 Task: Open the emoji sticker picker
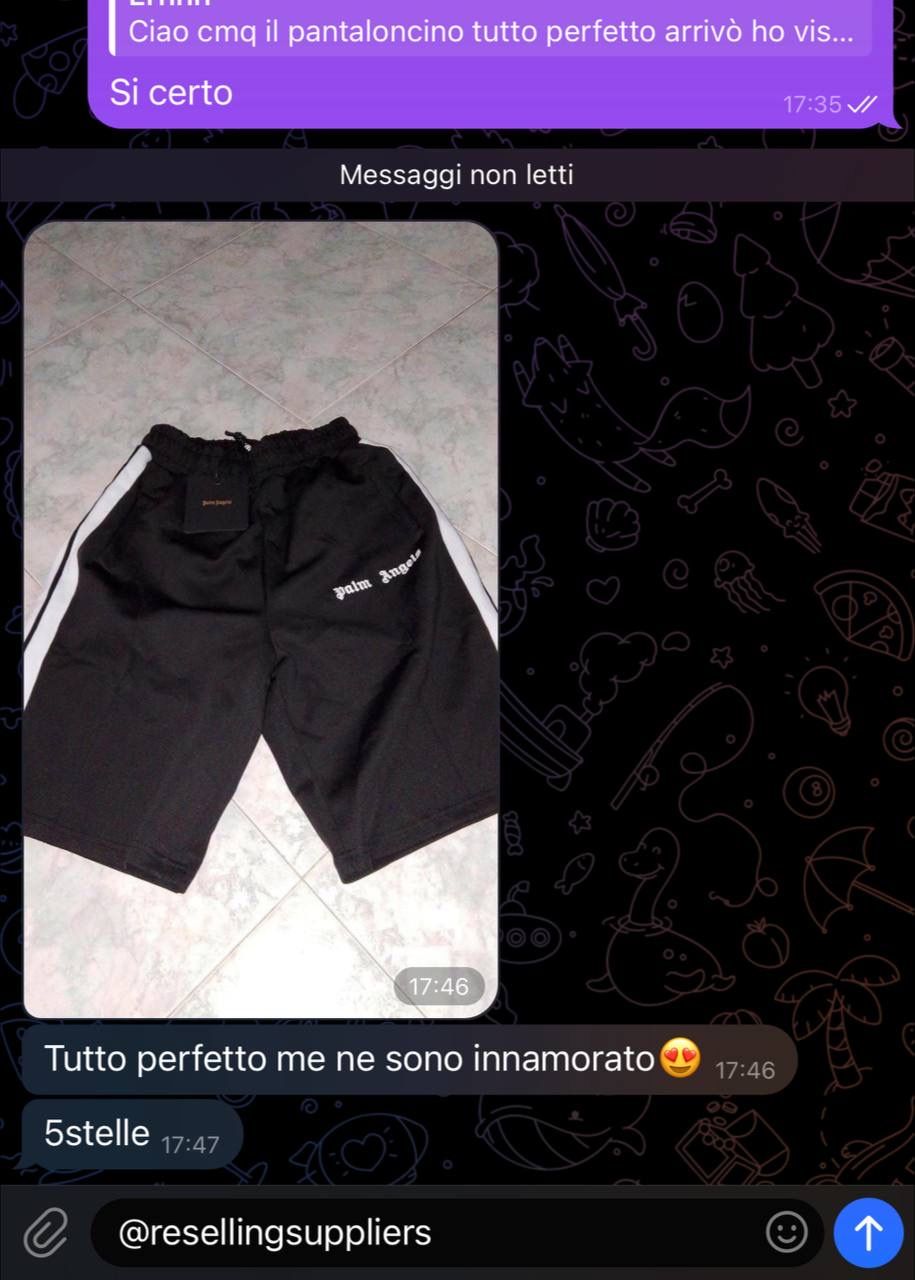point(786,1232)
